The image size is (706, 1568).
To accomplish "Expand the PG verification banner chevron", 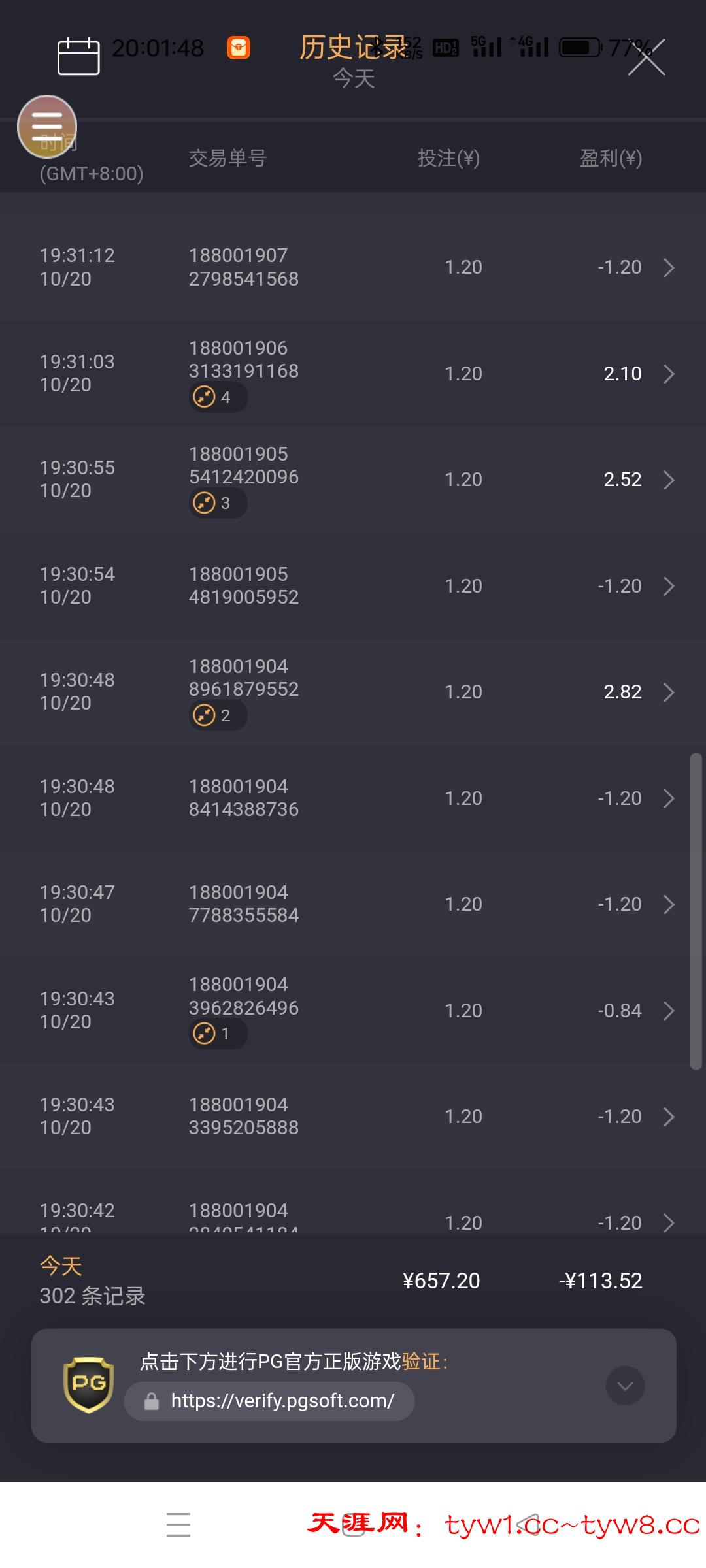I will pos(625,1386).
